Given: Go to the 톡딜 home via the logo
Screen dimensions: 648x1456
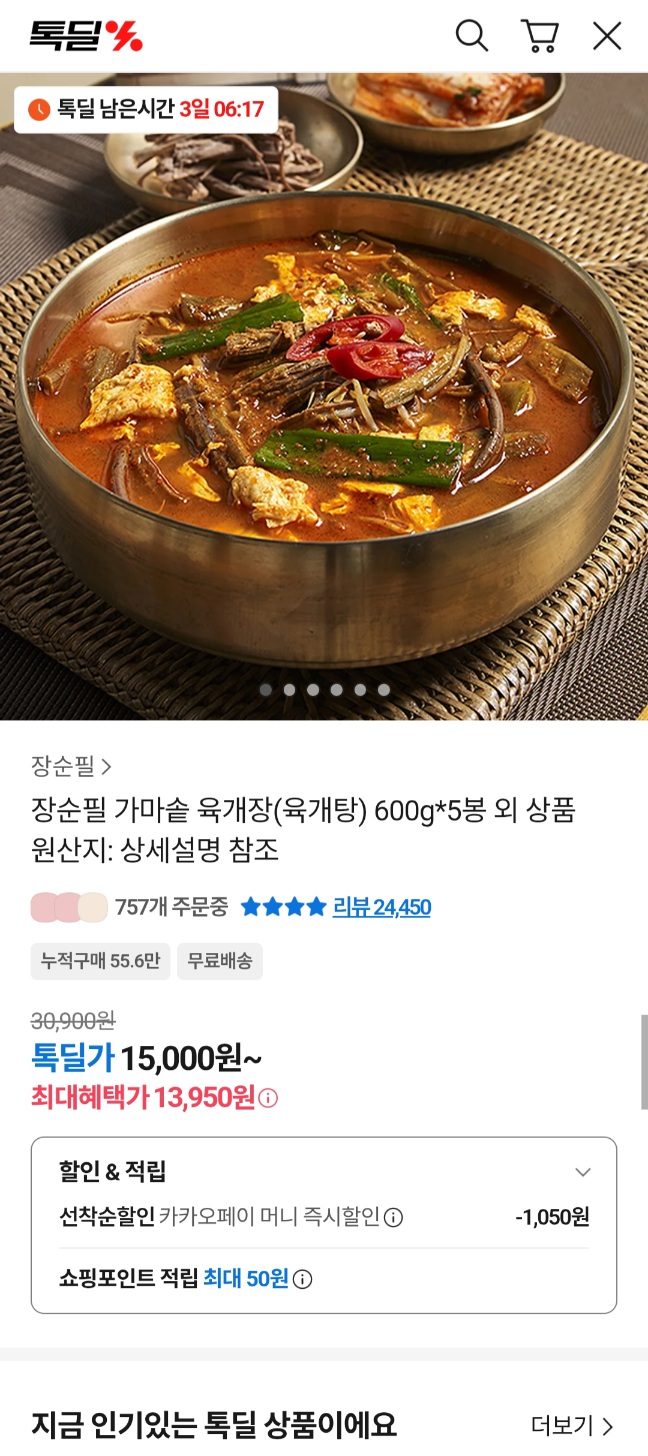Looking at the screenshot, I should pyautogui.click(x=86, y=36).
